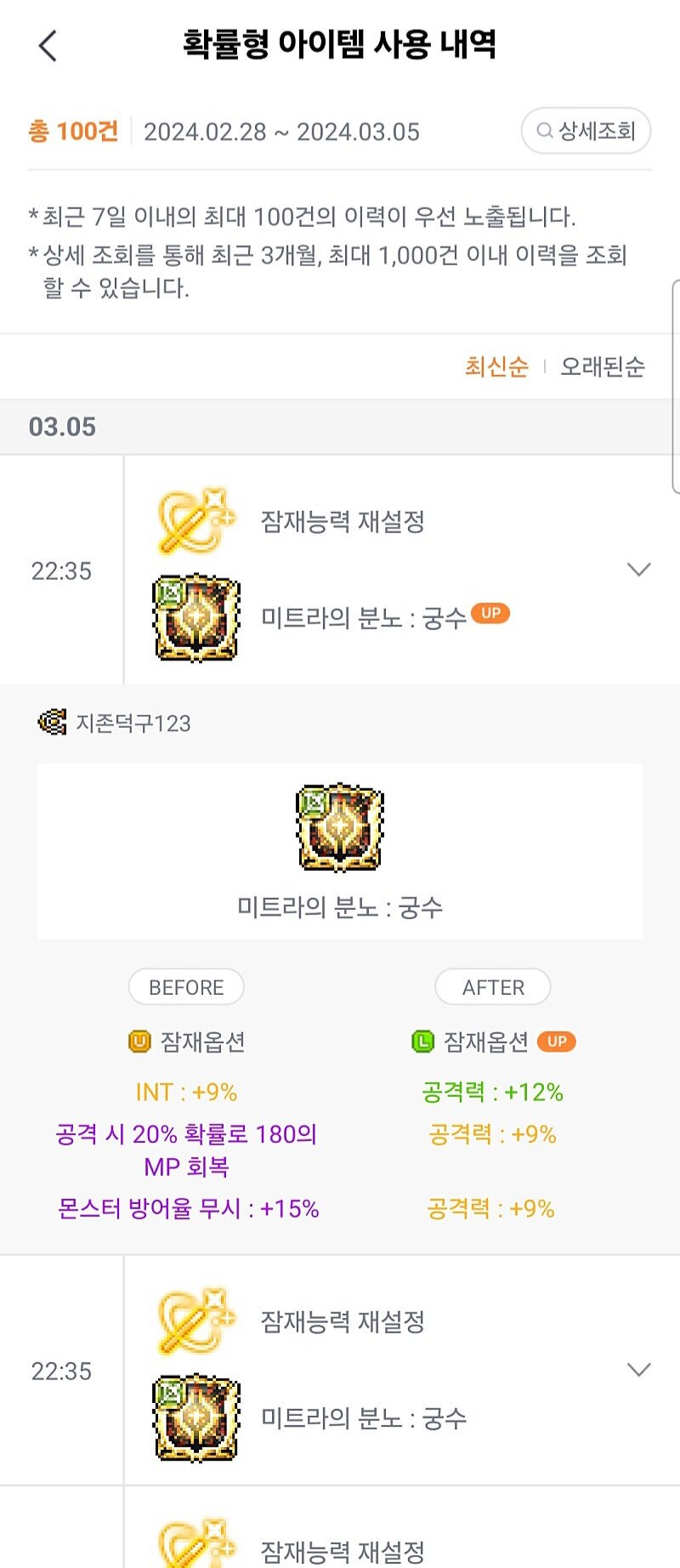Open the 상세조회 detailed search button
This screenshot has width=680, height=1568.
(586, 131)
